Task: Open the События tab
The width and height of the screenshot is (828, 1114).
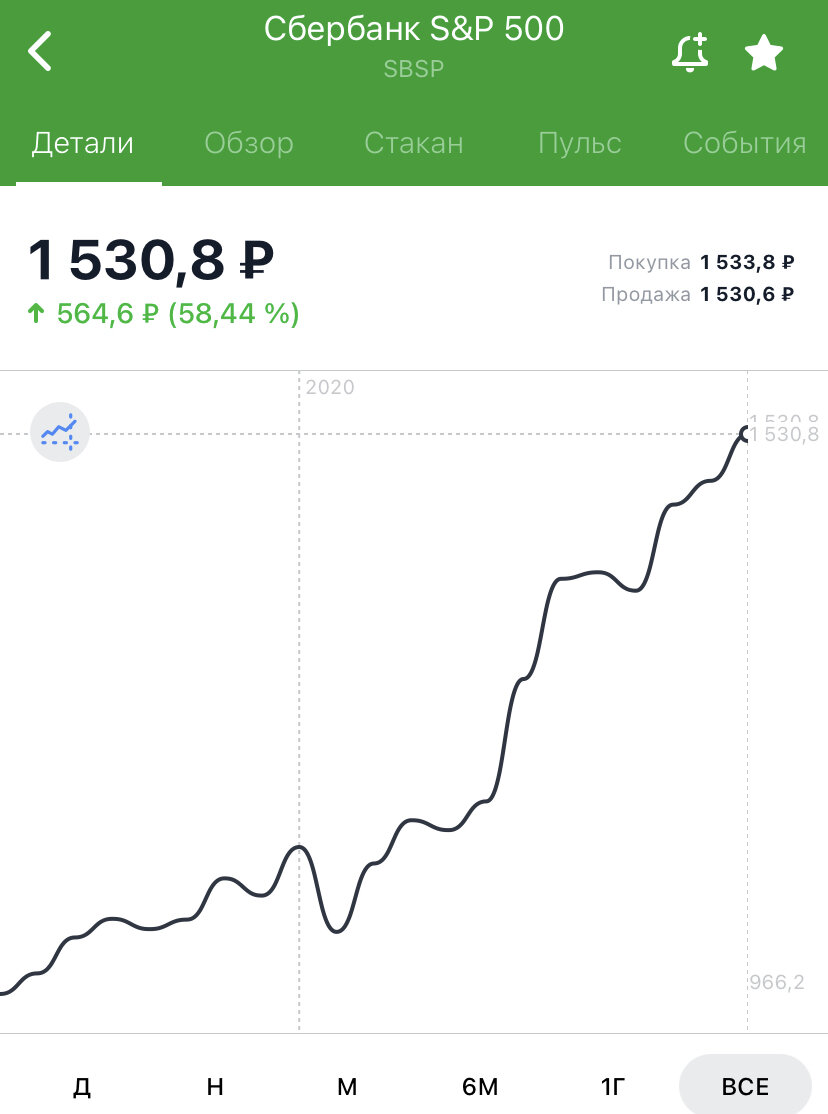Action: pos(744,143)
